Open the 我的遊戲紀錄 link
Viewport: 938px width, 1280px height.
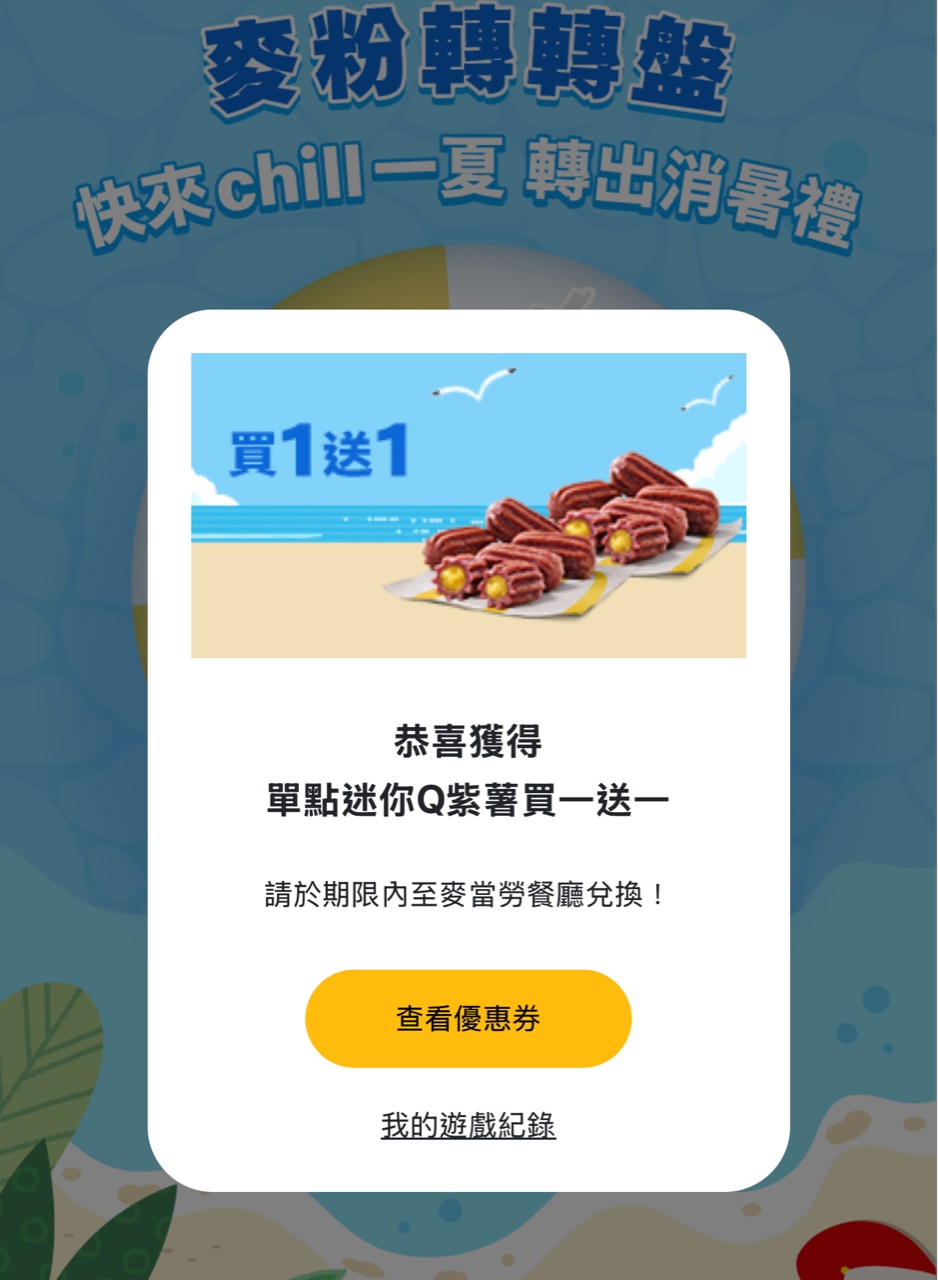468,1125
